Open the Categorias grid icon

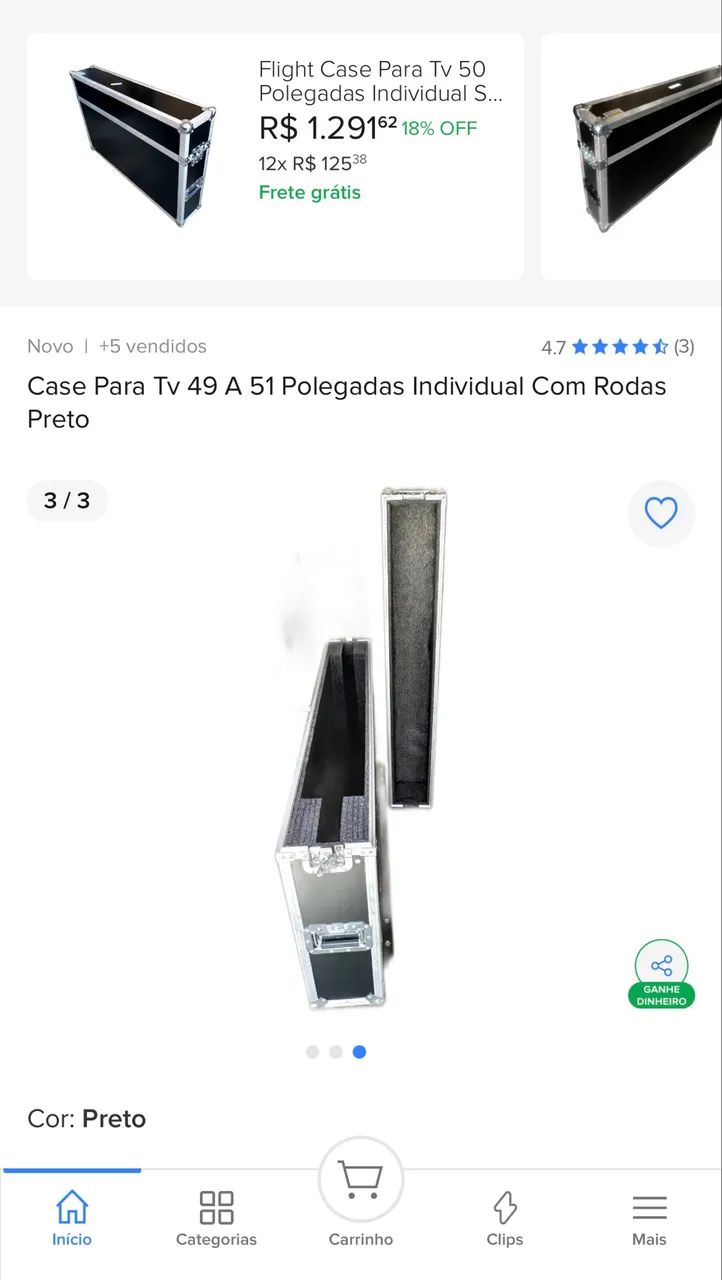(216, 1206)
